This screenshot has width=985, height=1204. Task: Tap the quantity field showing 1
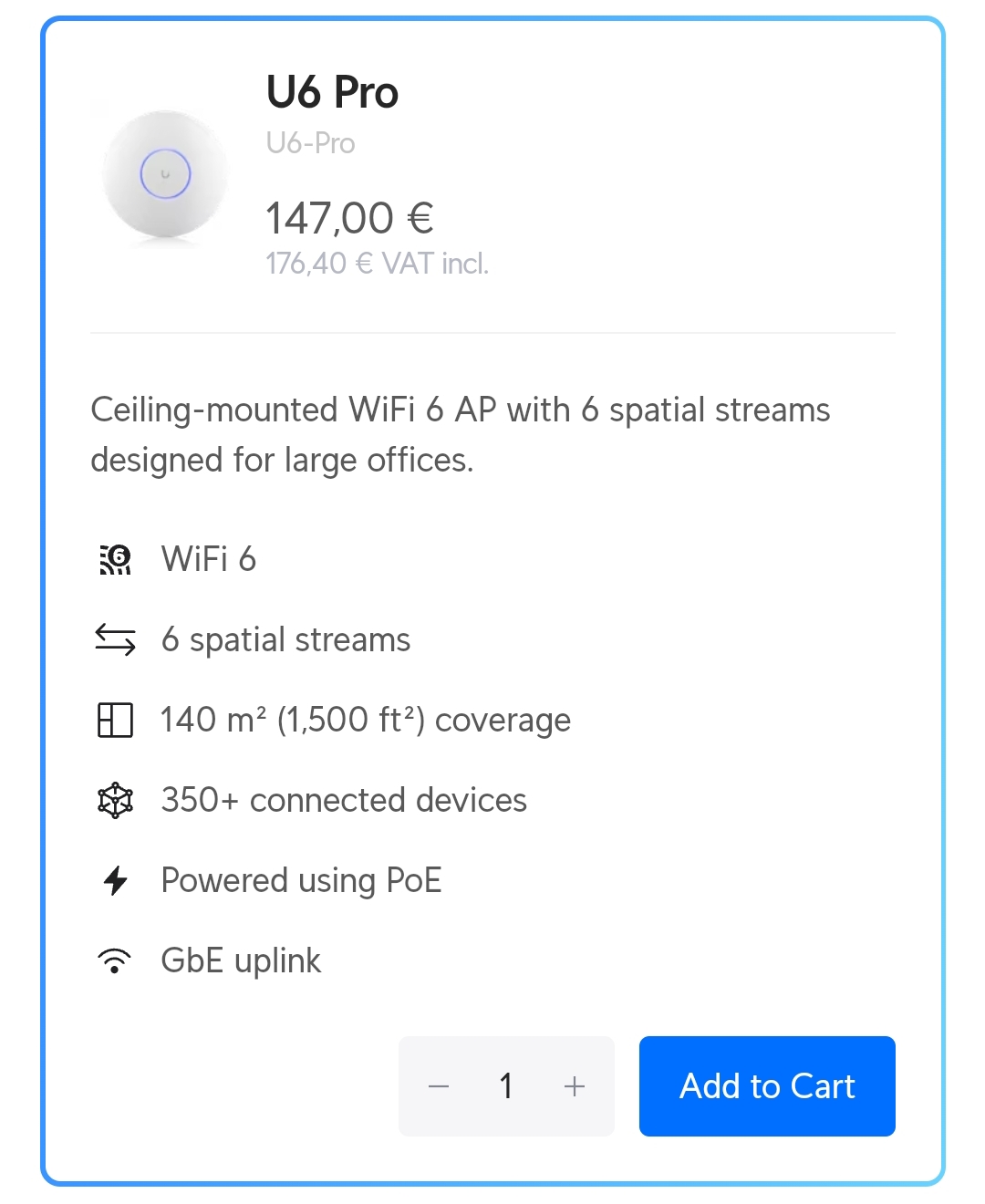506,1085
